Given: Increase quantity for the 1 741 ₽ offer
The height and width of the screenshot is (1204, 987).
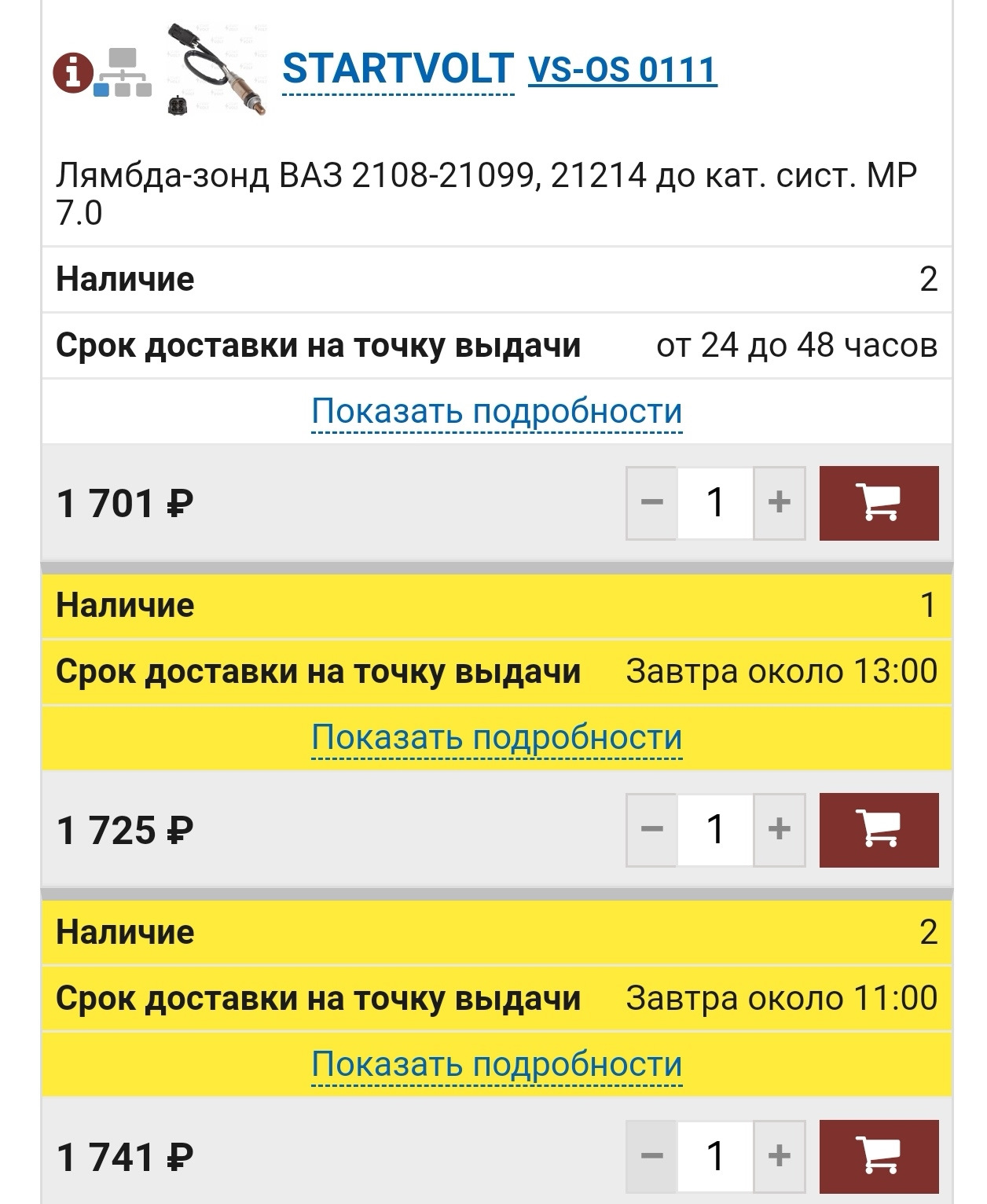Looking at the screenshot, I should click(779, 1156).
